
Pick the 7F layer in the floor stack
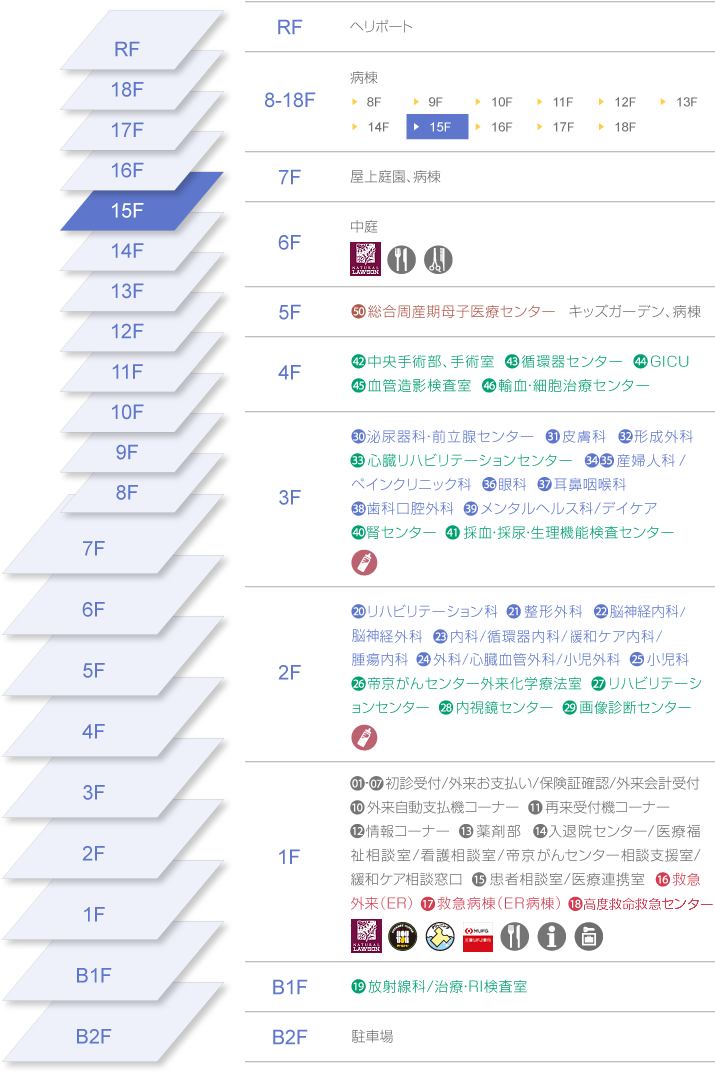(94, 548)
